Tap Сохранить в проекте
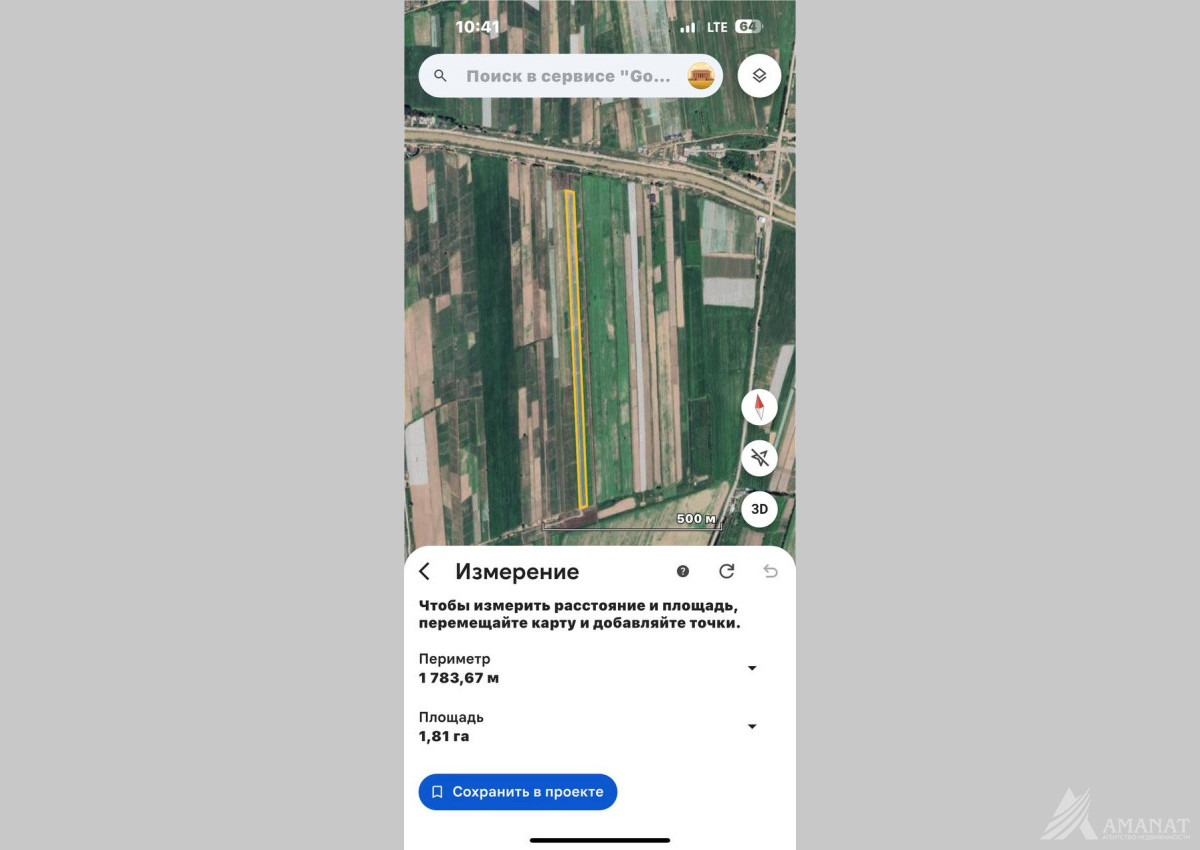The image size is (1200, 850). 518,792
